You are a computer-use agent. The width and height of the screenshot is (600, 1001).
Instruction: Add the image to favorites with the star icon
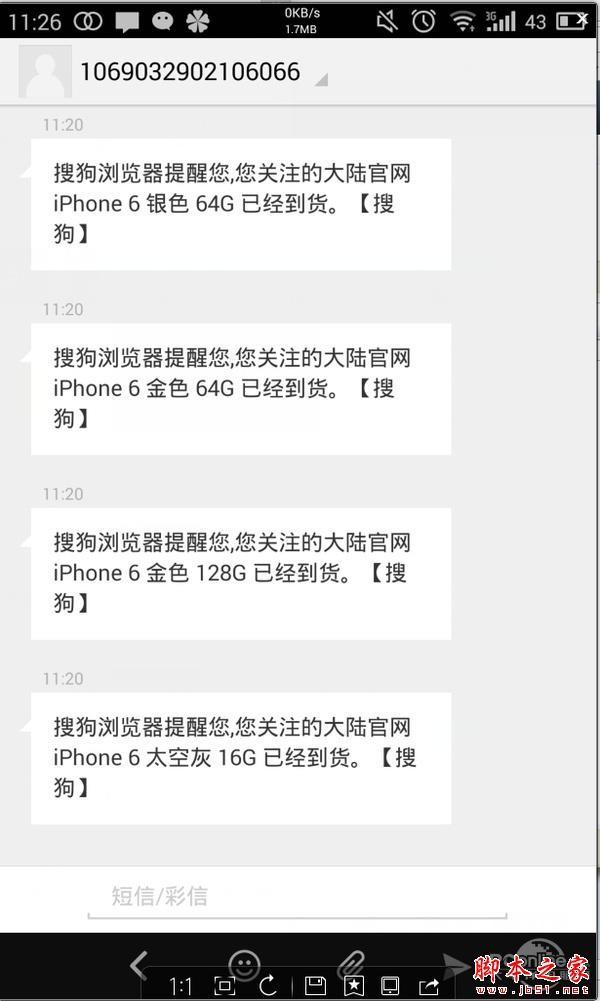click(354, 986)
